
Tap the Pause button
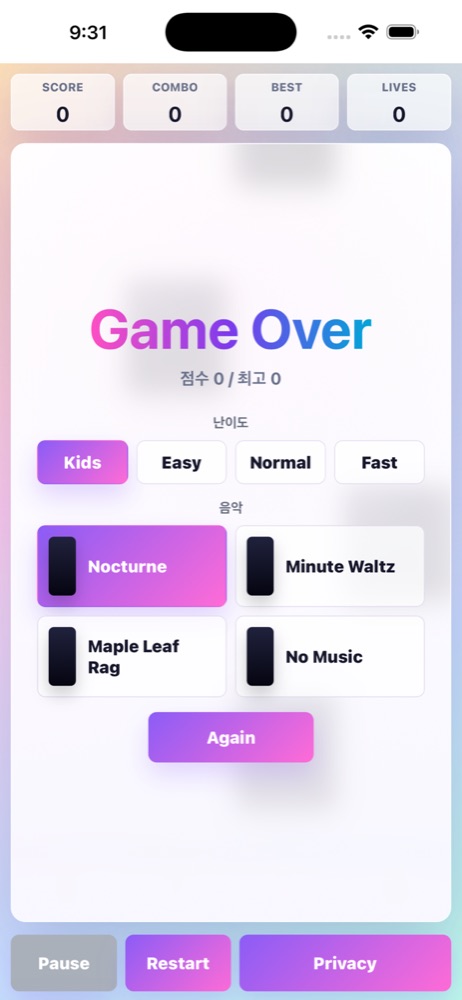point(64,963)
